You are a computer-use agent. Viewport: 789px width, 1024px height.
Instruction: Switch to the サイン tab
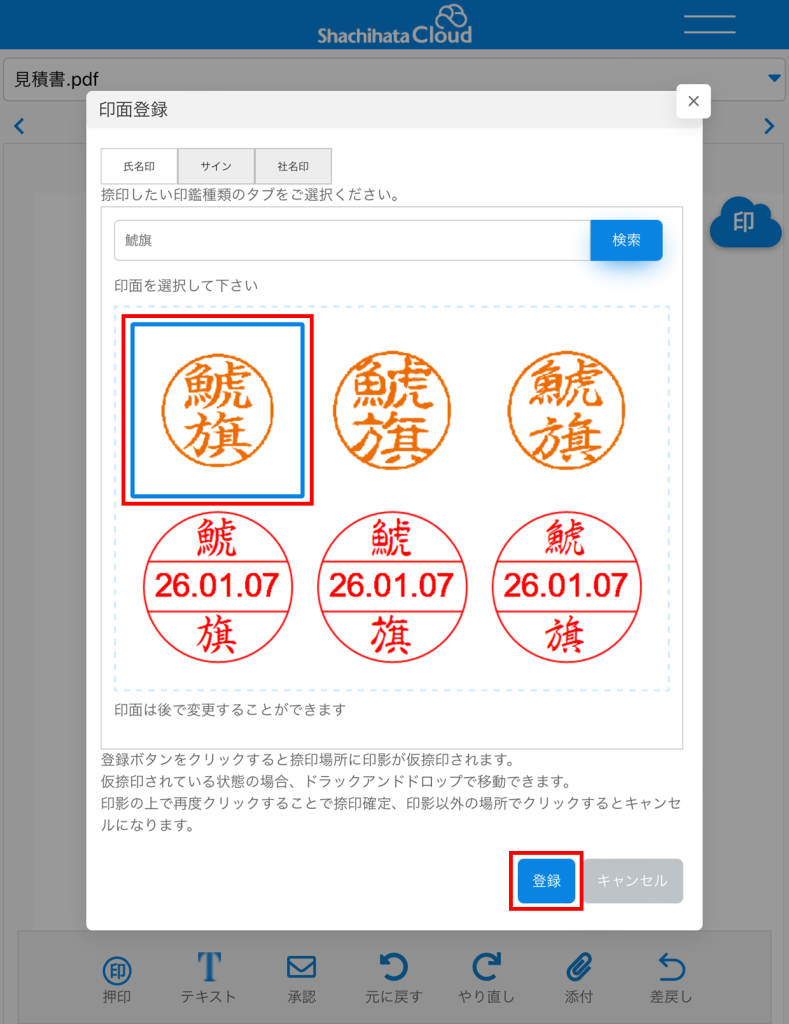click(x=216, y=166)
